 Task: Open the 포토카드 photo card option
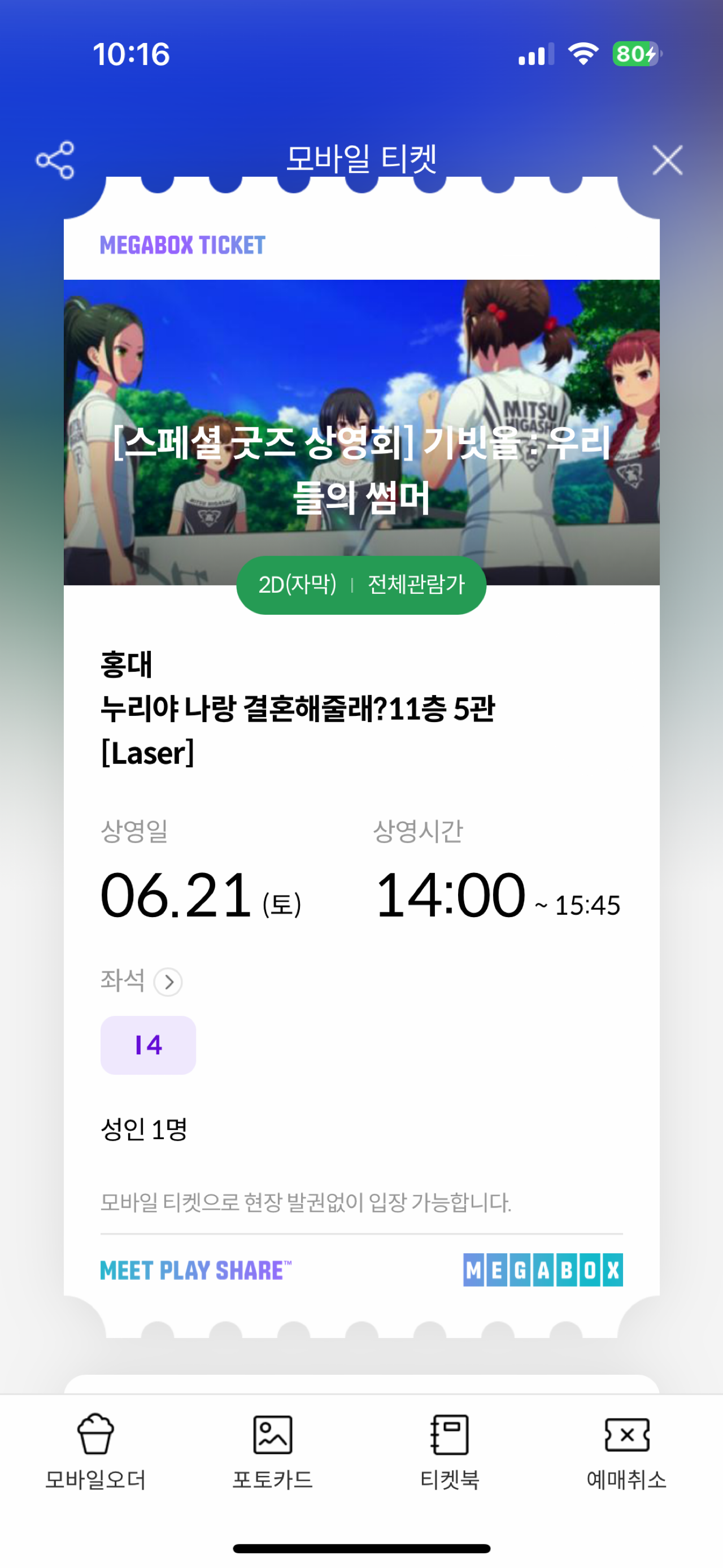coord(272,1450)
